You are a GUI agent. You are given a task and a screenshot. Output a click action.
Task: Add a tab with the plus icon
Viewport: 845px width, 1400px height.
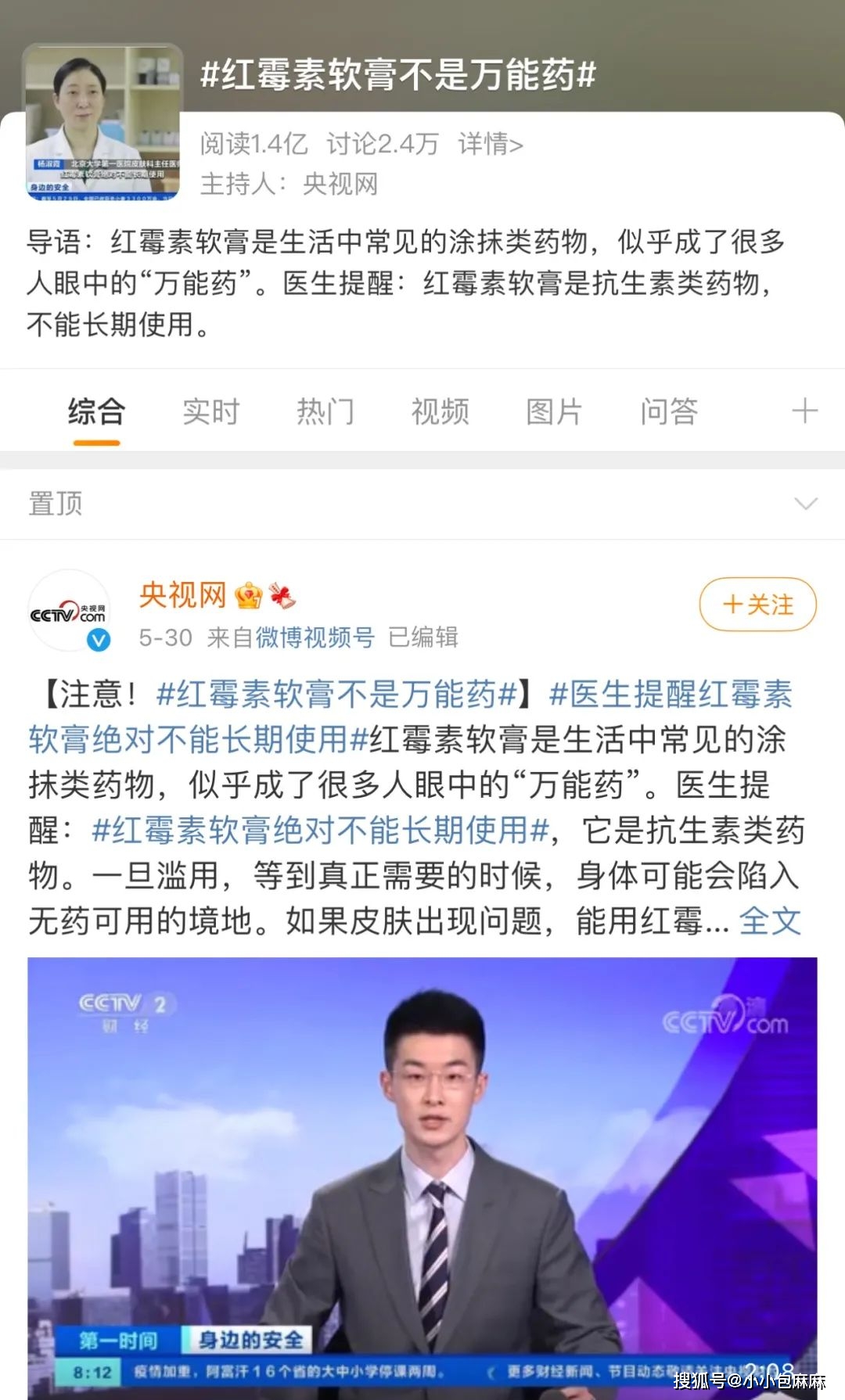pos(804,411)
